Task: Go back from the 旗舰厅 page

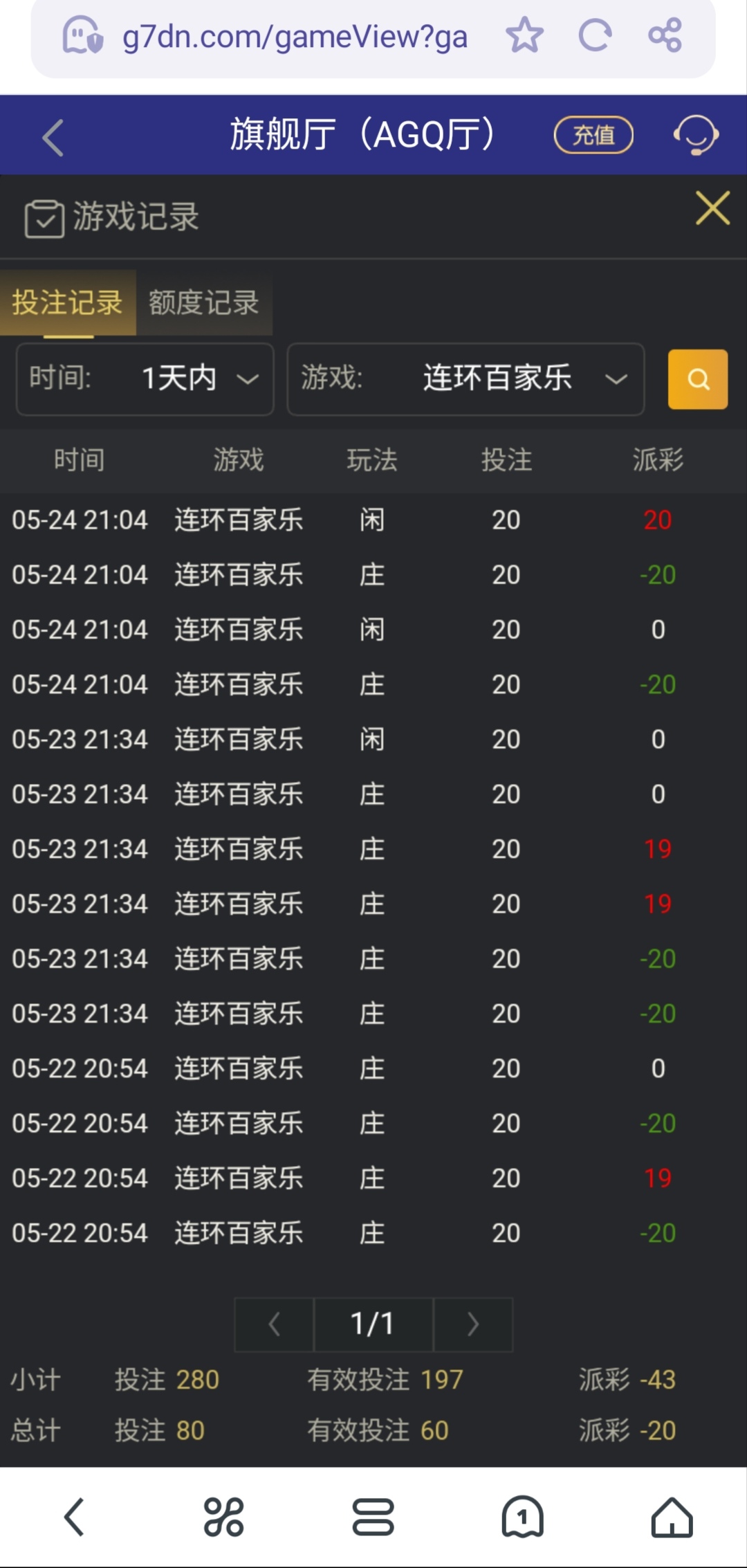Action: [53, 137]
